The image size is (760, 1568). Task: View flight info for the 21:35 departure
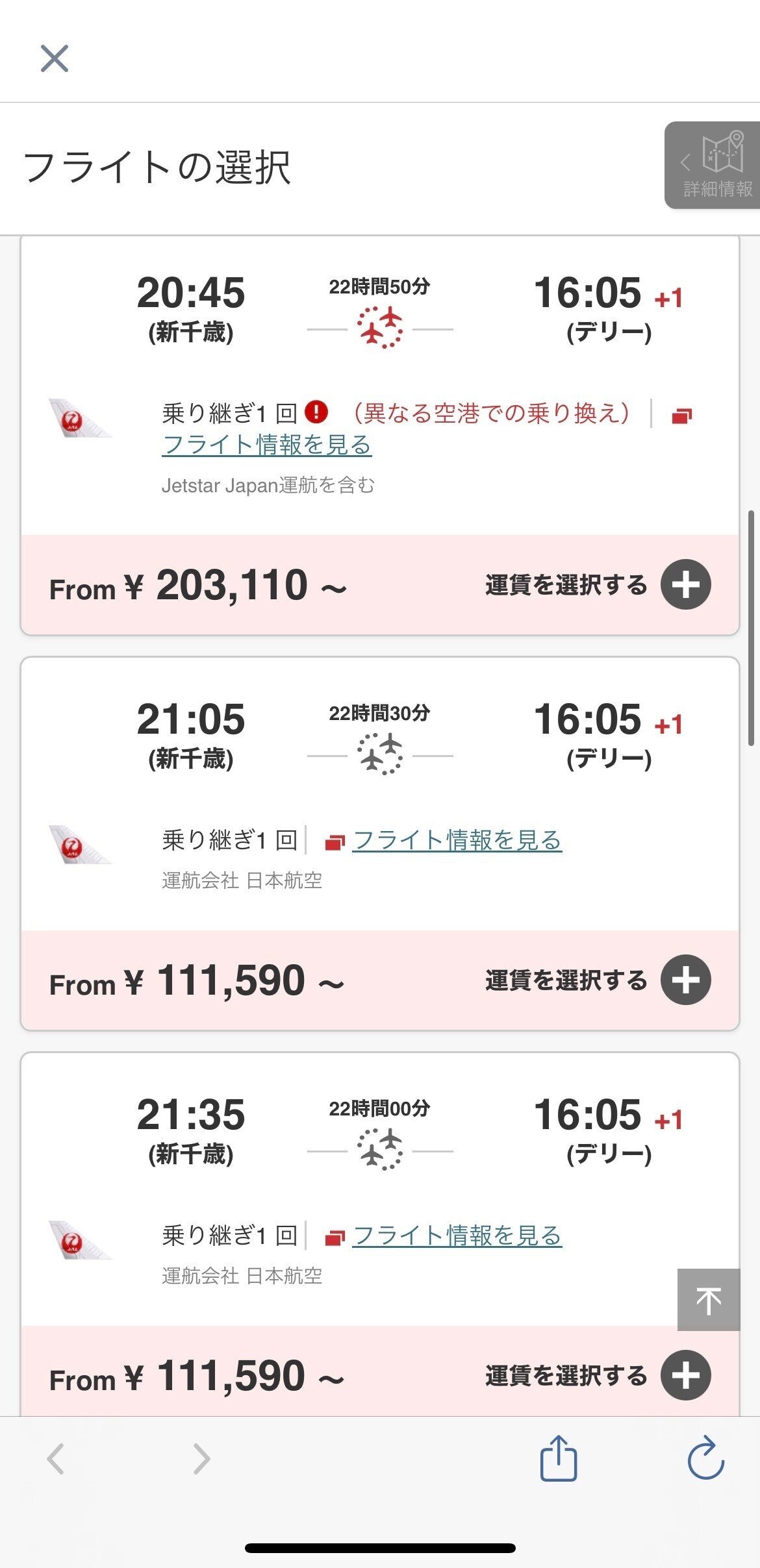point(457,1236)
